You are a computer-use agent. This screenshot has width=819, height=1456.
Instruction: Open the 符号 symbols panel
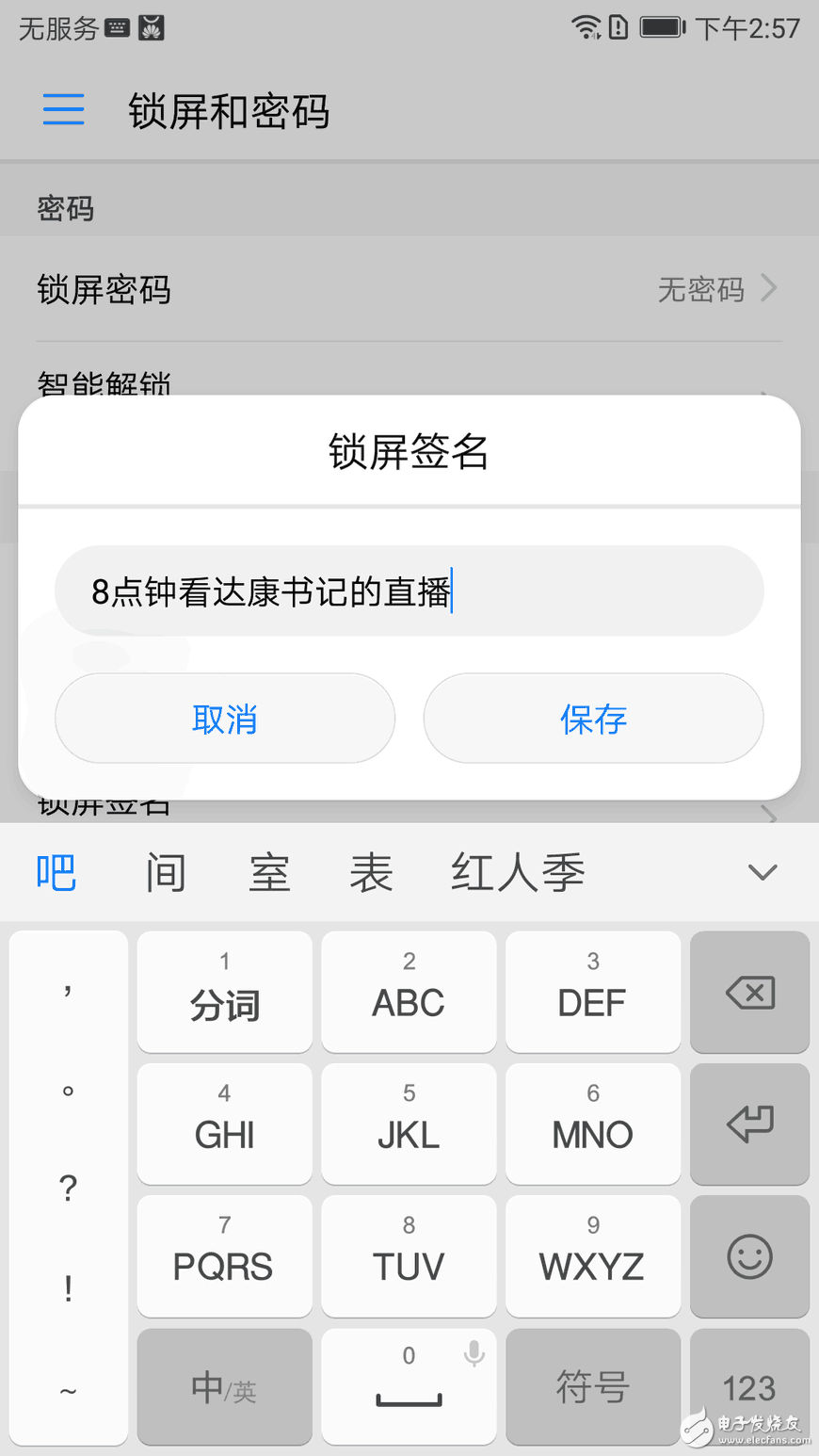click(x=593, y=1387)
